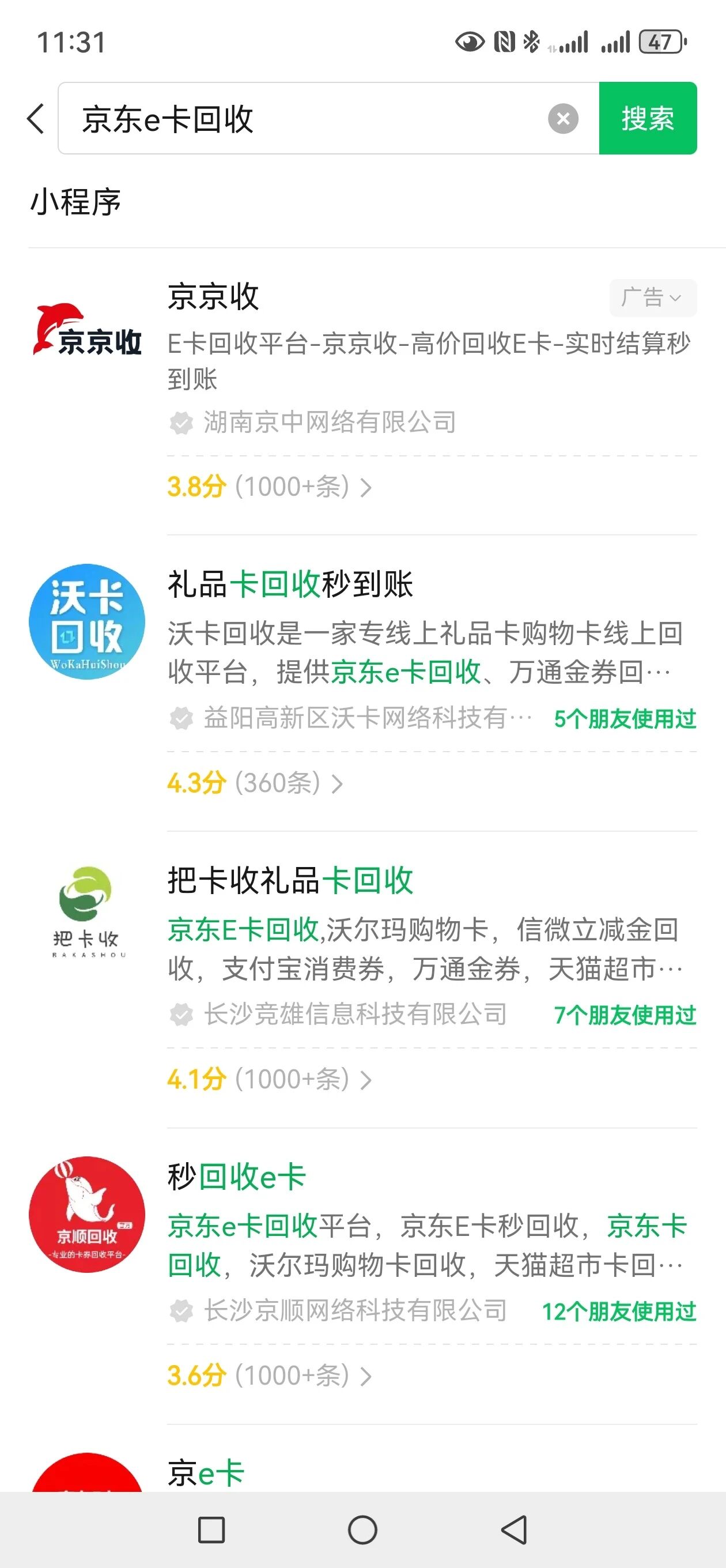Go back using the top-left arrow
This screenshot has width=726, height=1568.
36,118
